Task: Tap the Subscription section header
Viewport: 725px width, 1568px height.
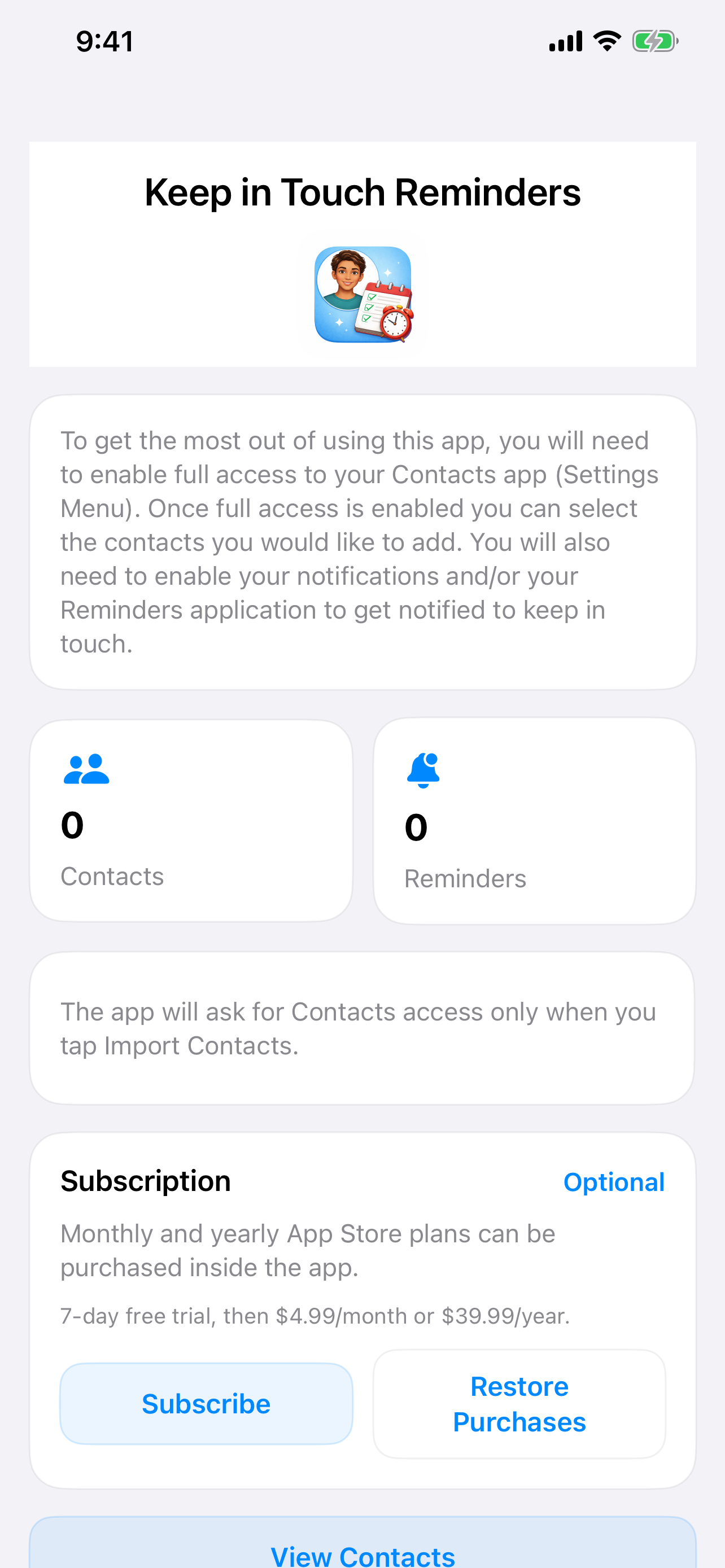Action: click(x=145, y=1180)
